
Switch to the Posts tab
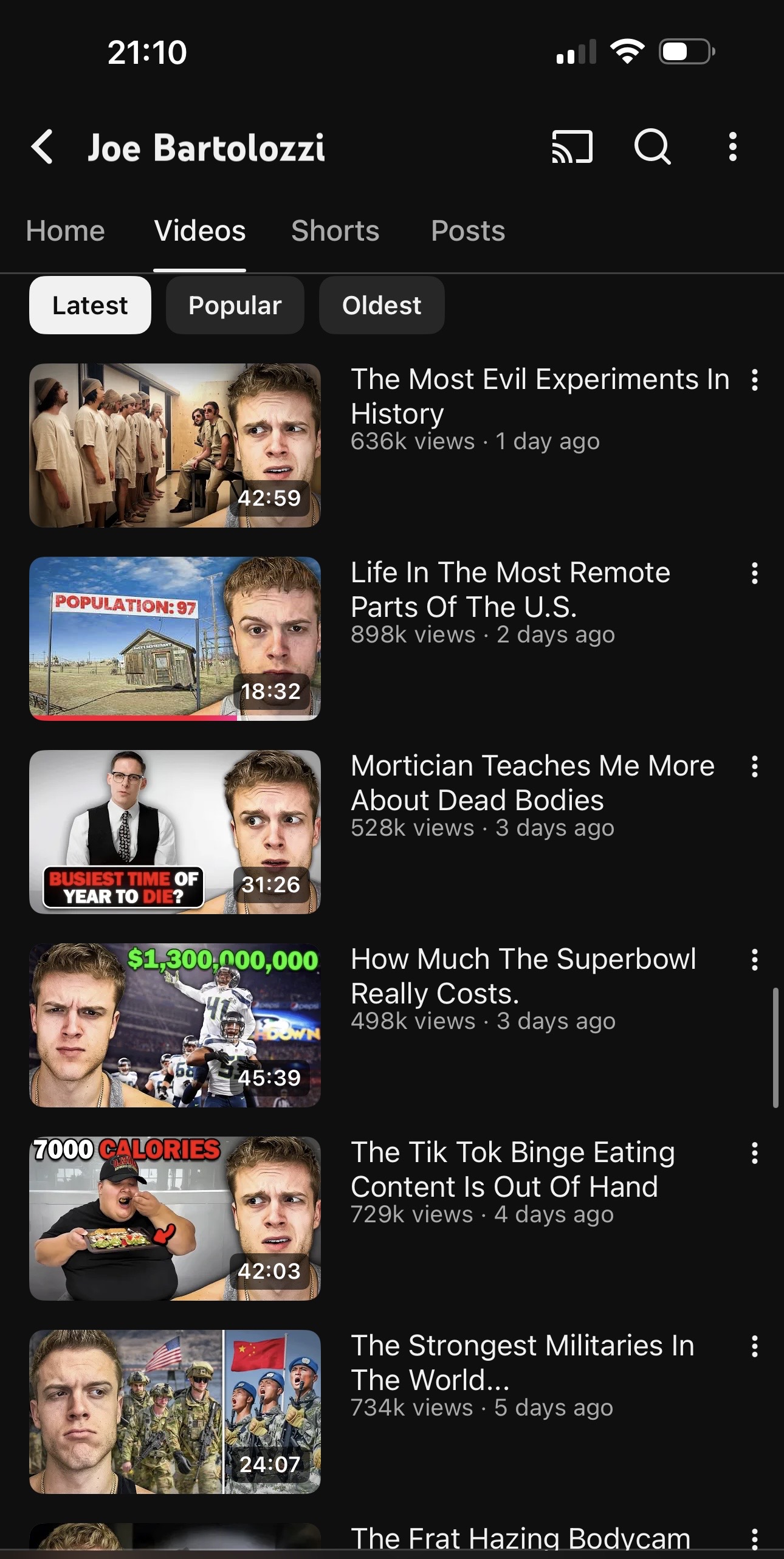tap(467, 231)
